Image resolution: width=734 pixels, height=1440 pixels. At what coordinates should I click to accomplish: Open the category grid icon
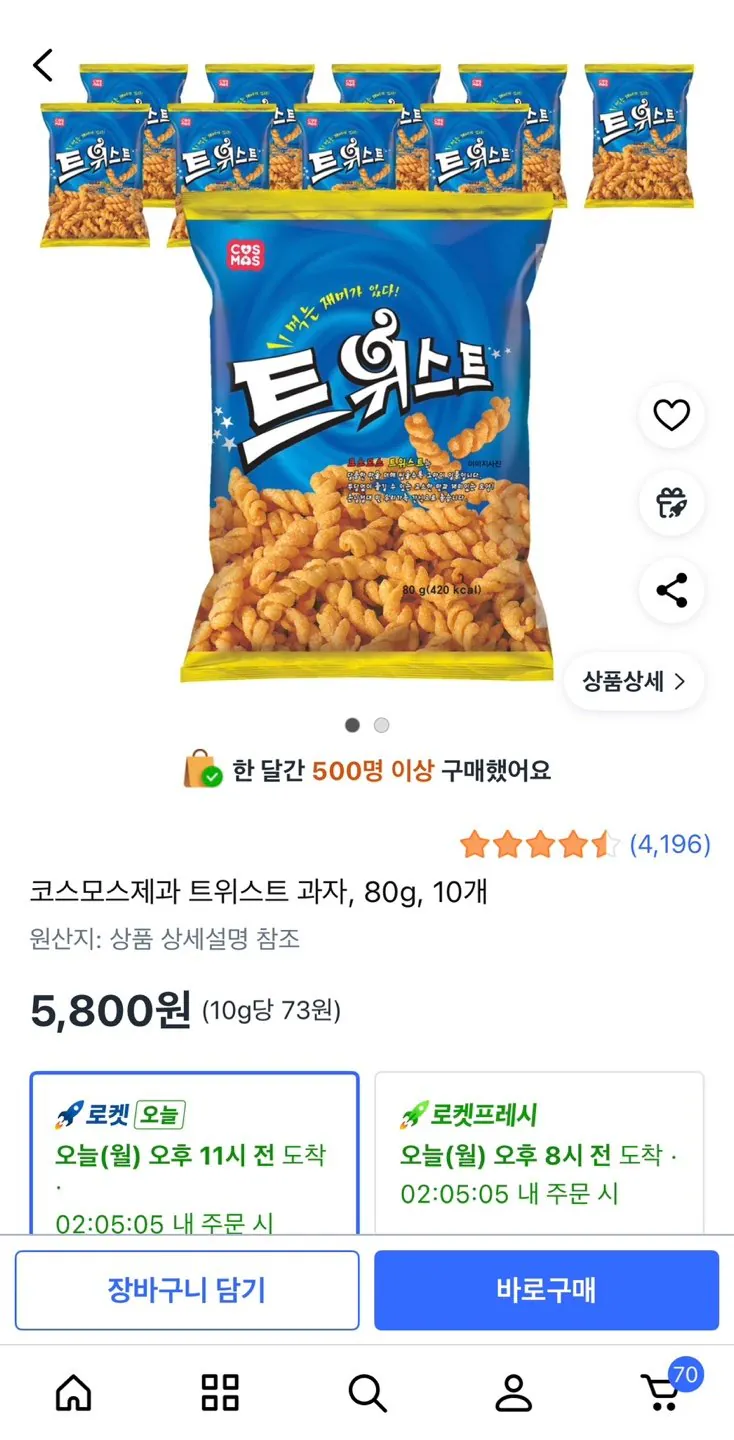[220, 1390]
